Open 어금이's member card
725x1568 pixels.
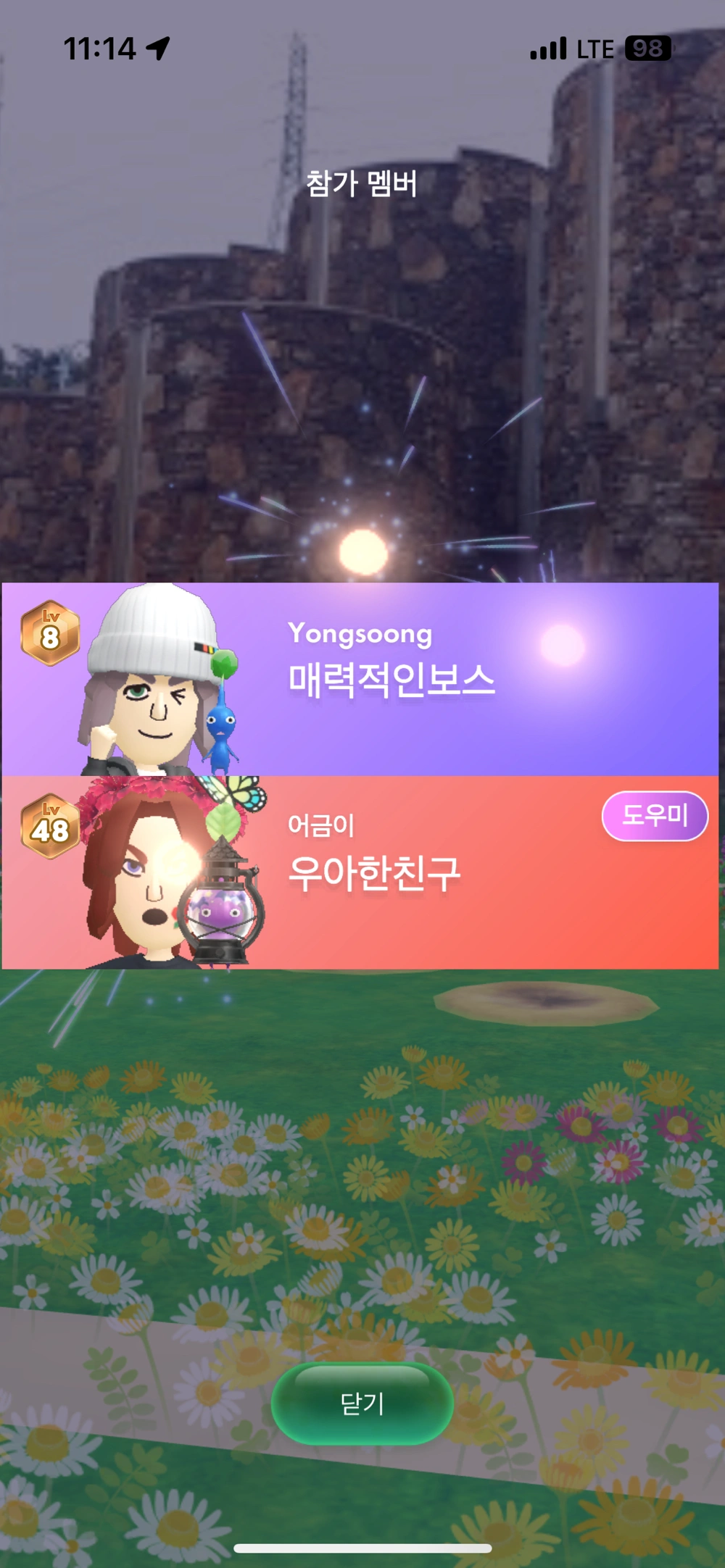point(360,872)
